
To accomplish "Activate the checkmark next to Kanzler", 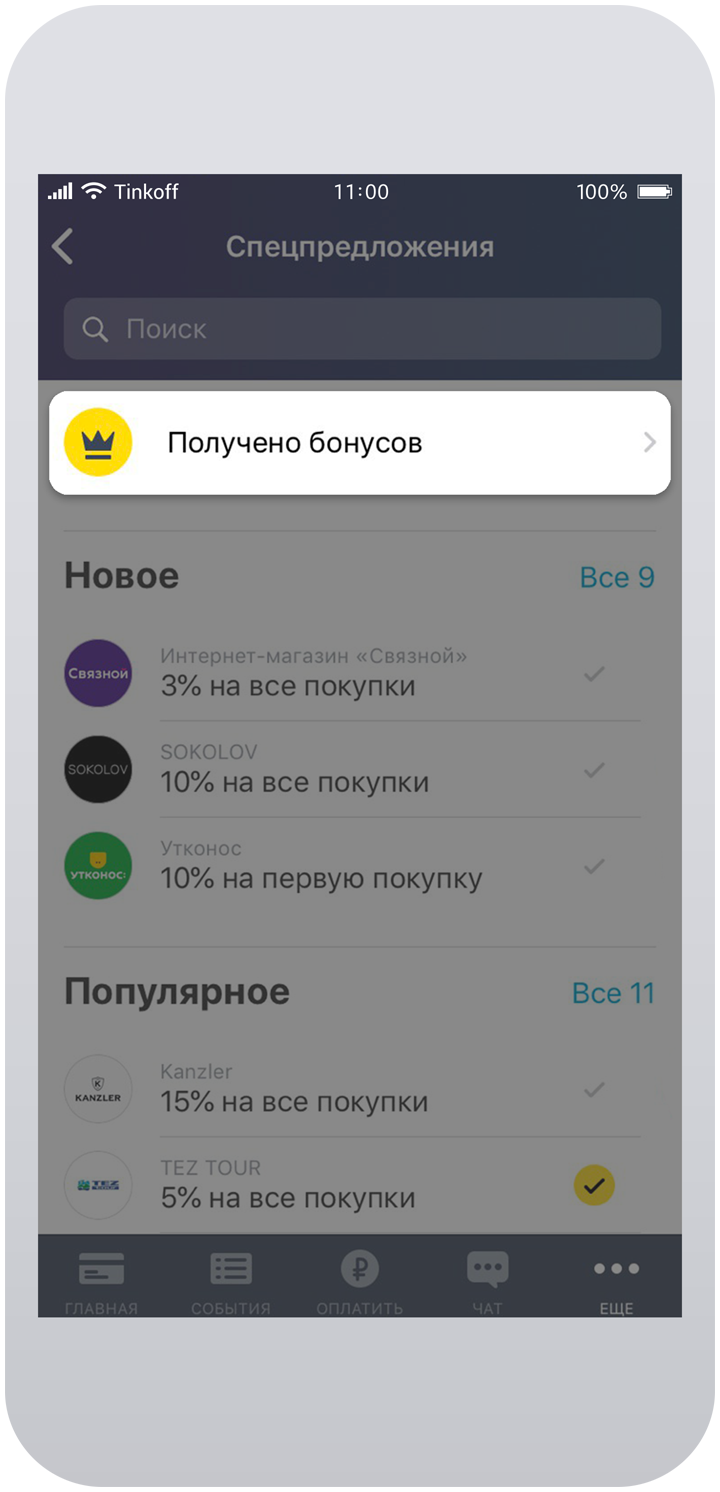I will 594,1090.
